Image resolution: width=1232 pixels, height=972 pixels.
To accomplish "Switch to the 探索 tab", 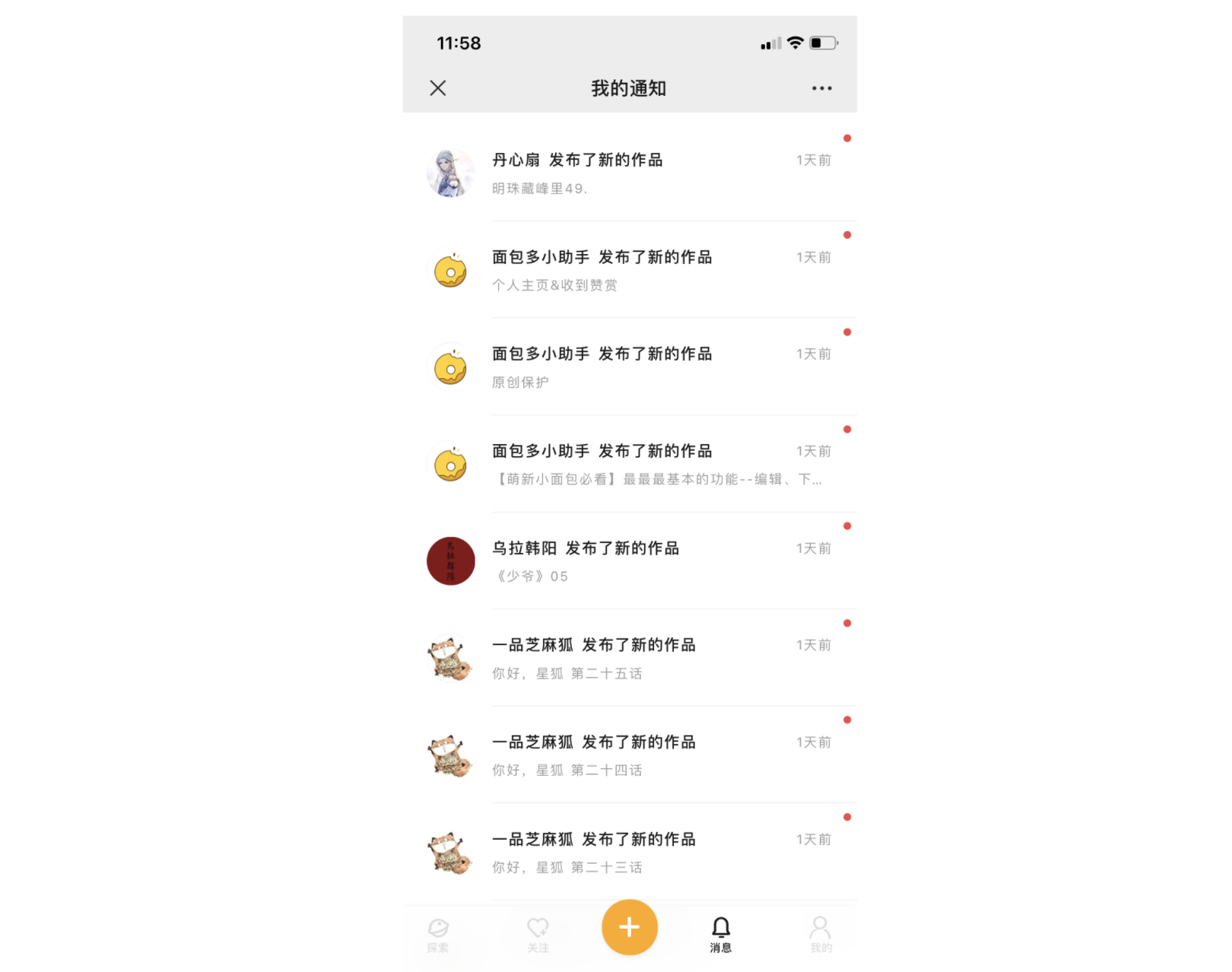I will click(438, 935).
